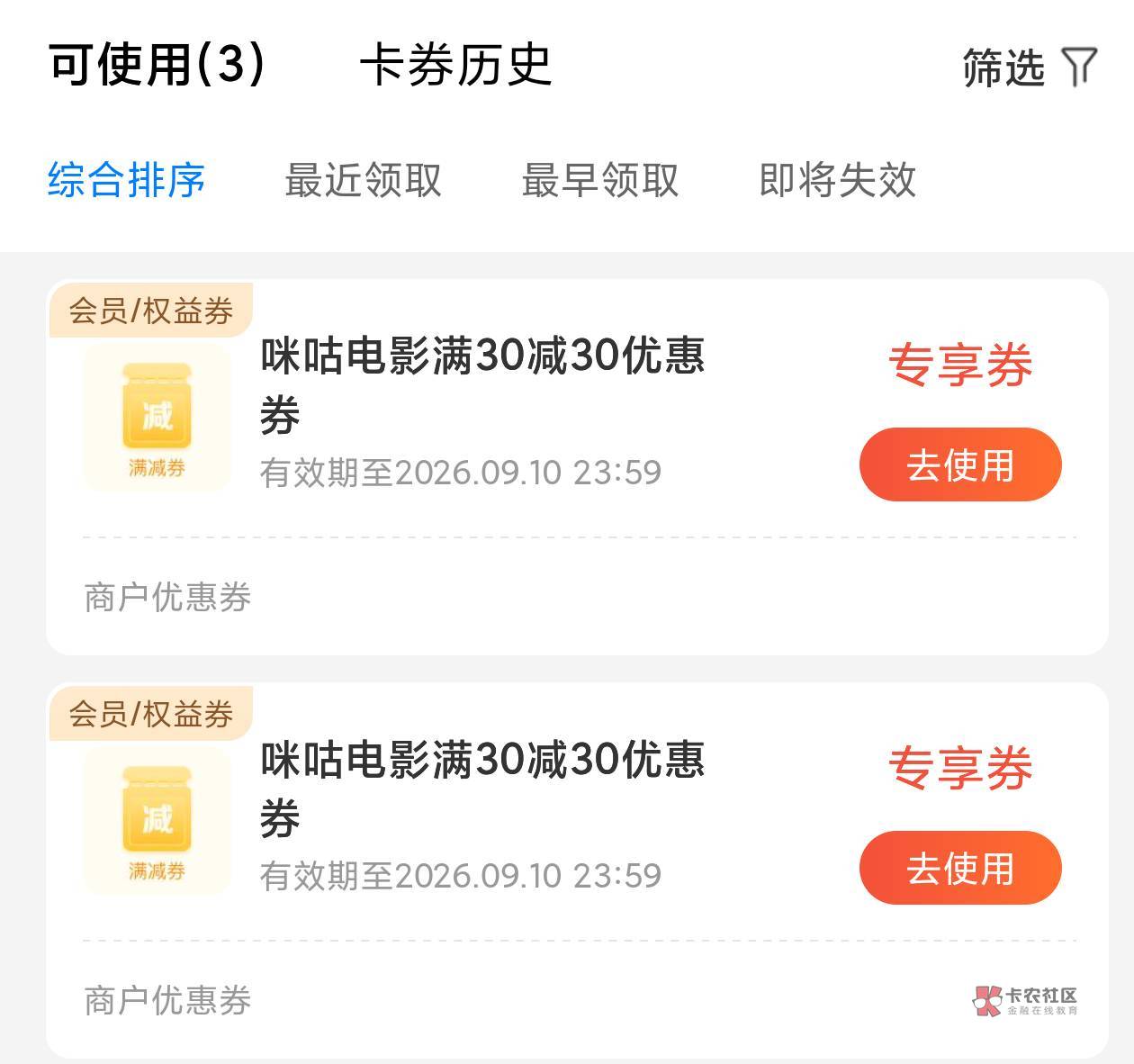
Task: Sort by 综合排序
Action: [x=127, y=180]
